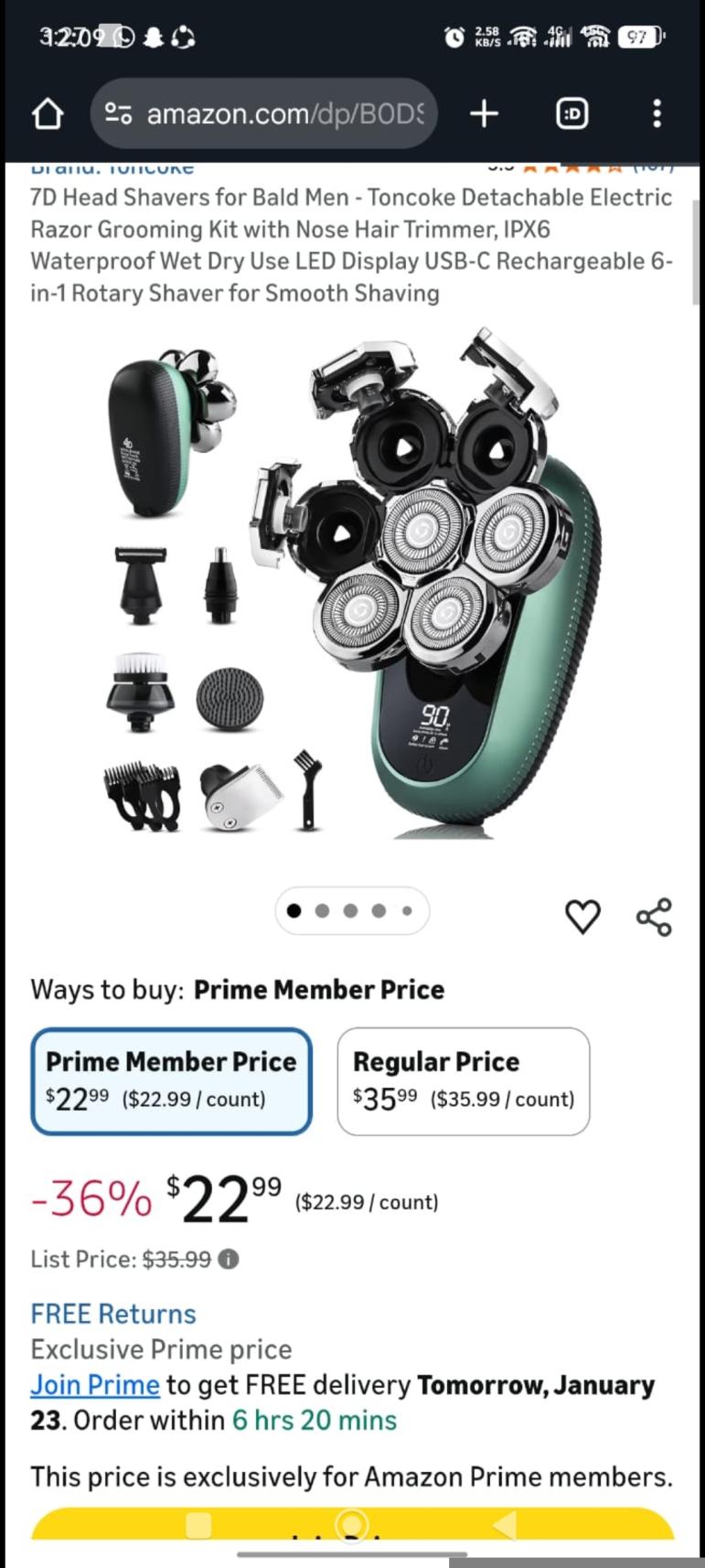
Task: Open the List Price info icon
Action: tap(229, 1260)
